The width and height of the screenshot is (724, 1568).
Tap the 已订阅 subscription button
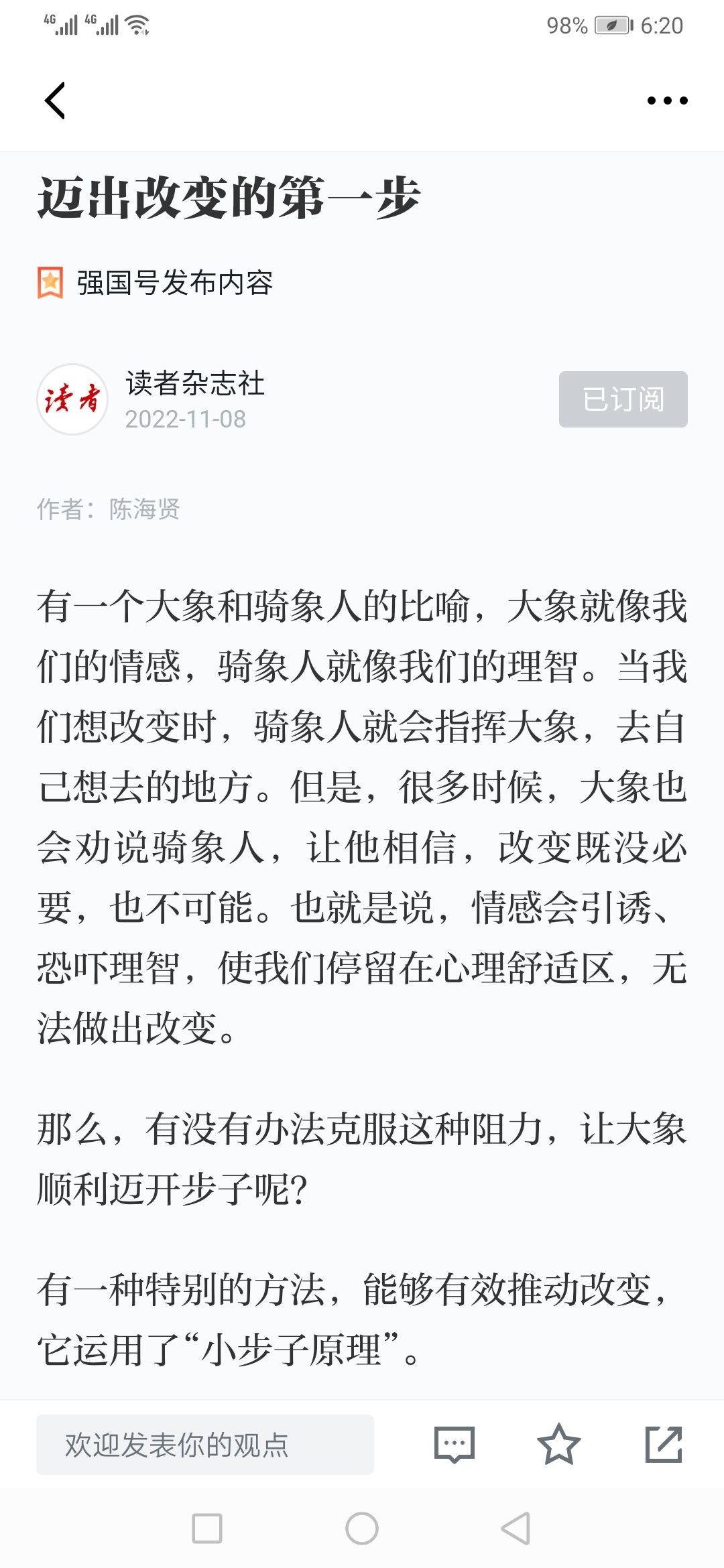coord(623,399)
